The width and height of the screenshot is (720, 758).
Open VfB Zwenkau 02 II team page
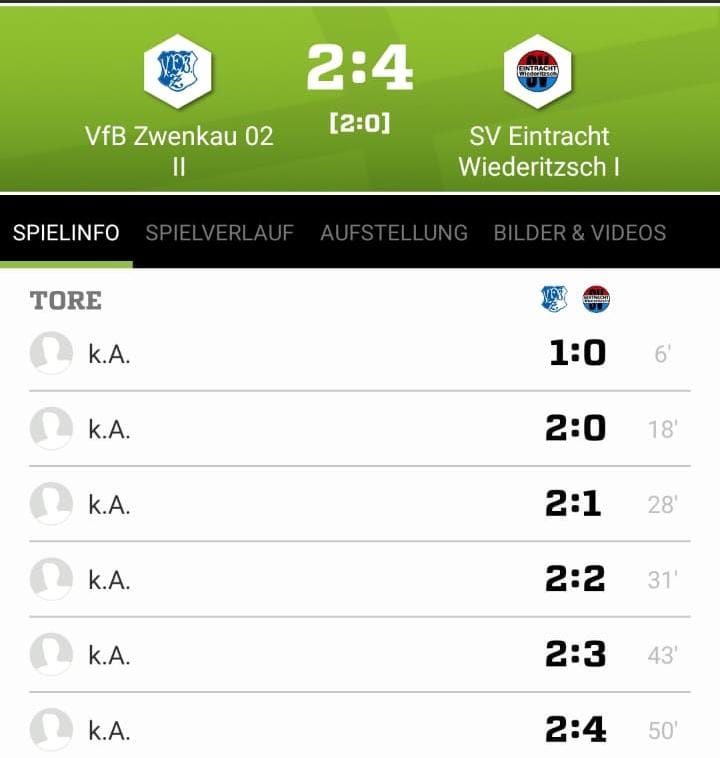[x=178, y=72]
